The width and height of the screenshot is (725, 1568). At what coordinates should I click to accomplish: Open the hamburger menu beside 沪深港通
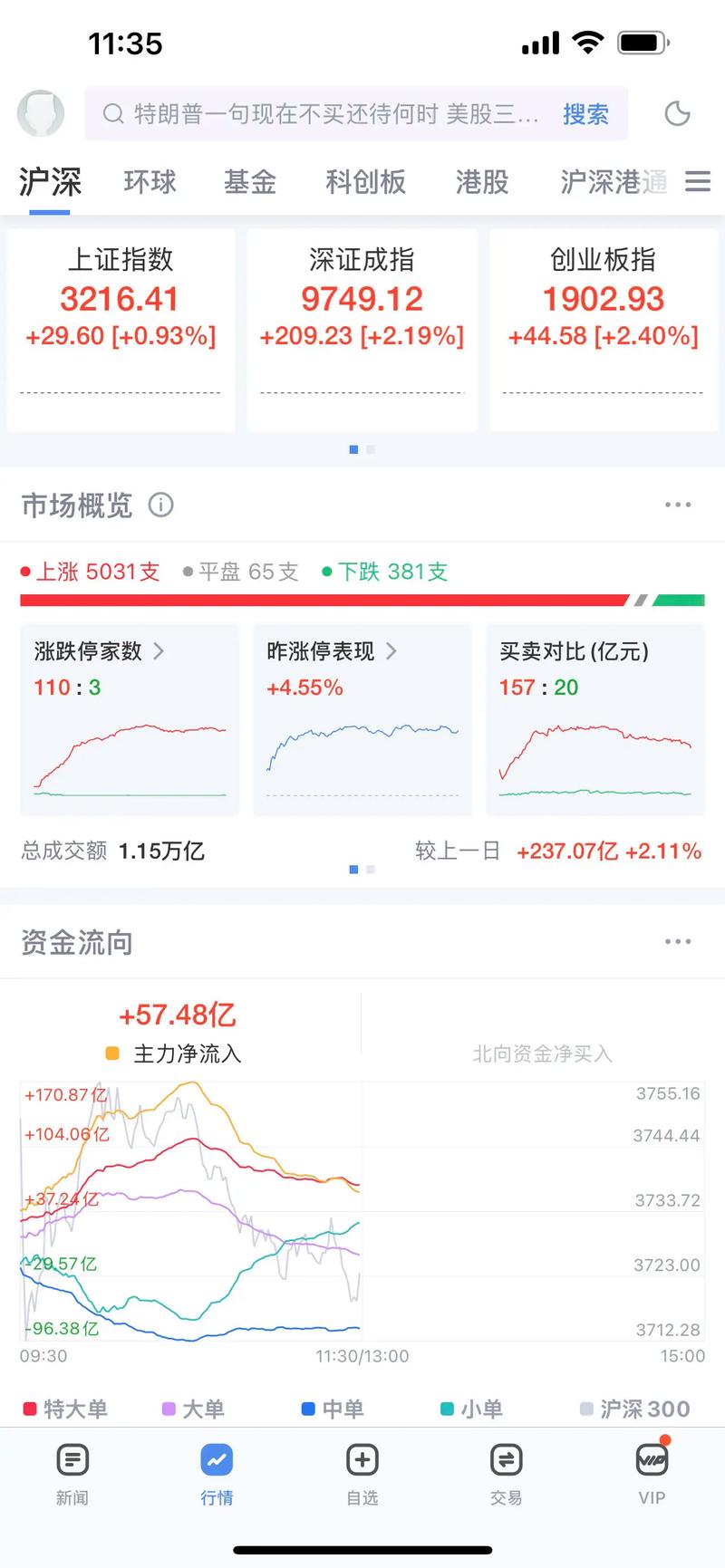[x=697, y=181]
